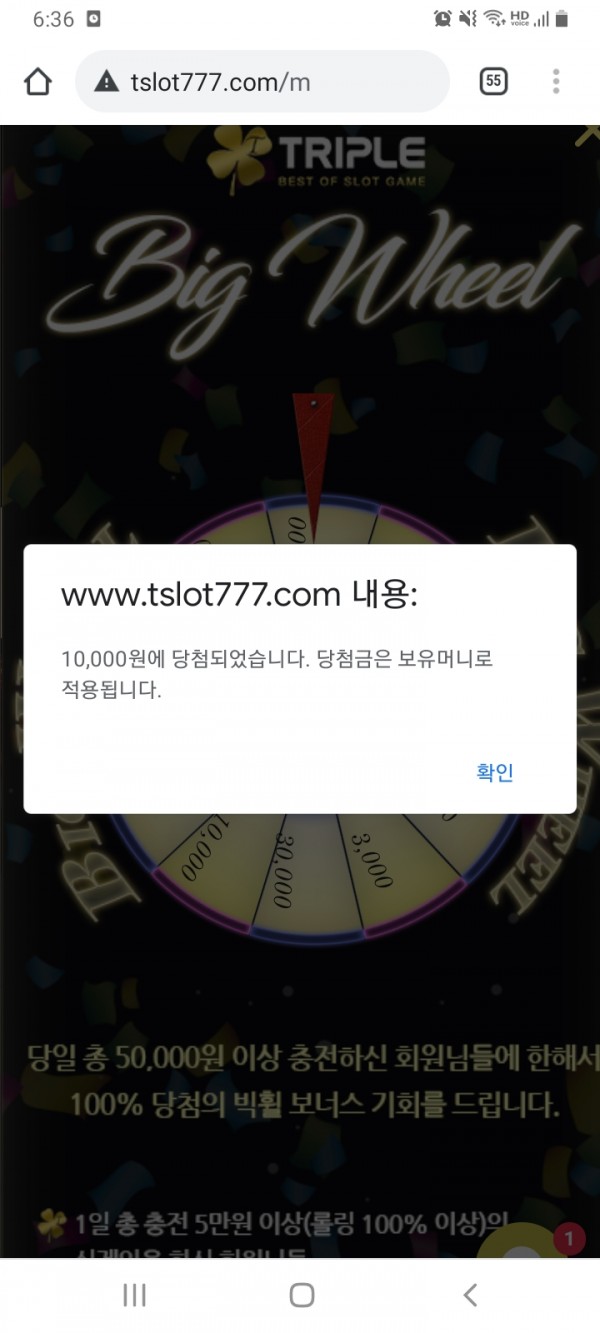Open the recent apps screen
The height and width of the screenshot is (1333, 600).
point(134,1295)
